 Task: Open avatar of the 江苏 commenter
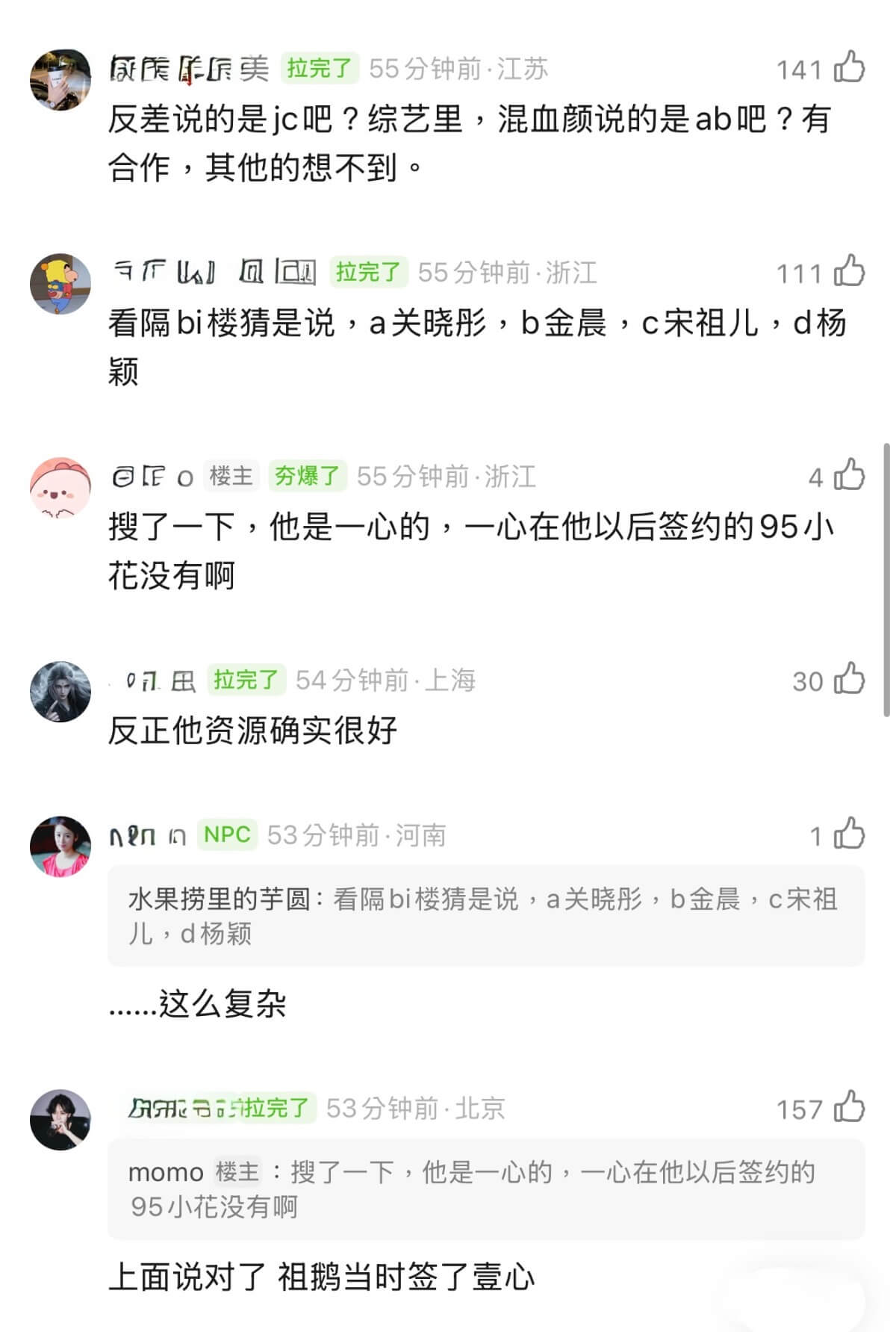pyautogui.click(x=60, y=80)
